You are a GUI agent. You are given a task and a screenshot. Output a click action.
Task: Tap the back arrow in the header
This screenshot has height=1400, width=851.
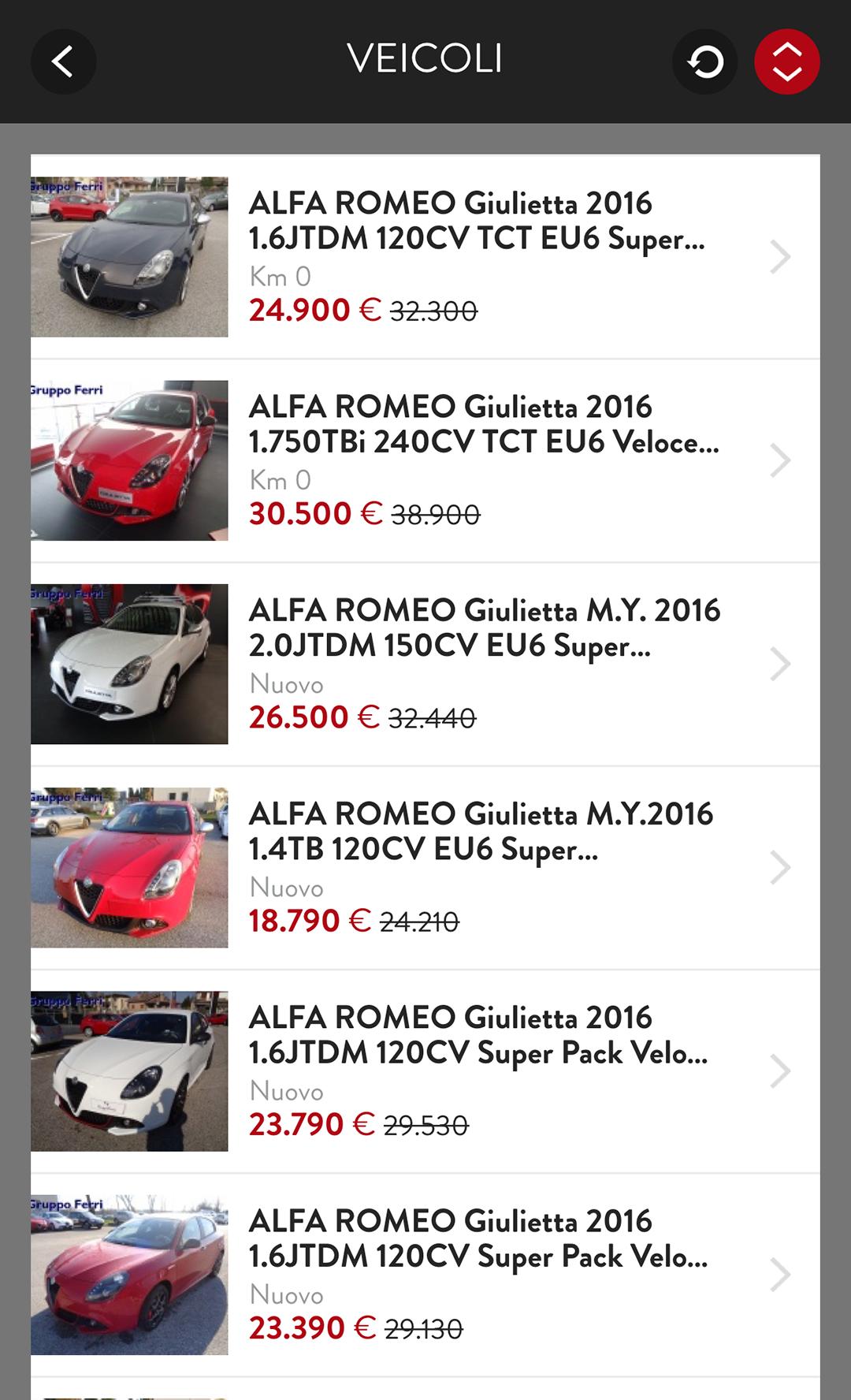pos(63,61)
